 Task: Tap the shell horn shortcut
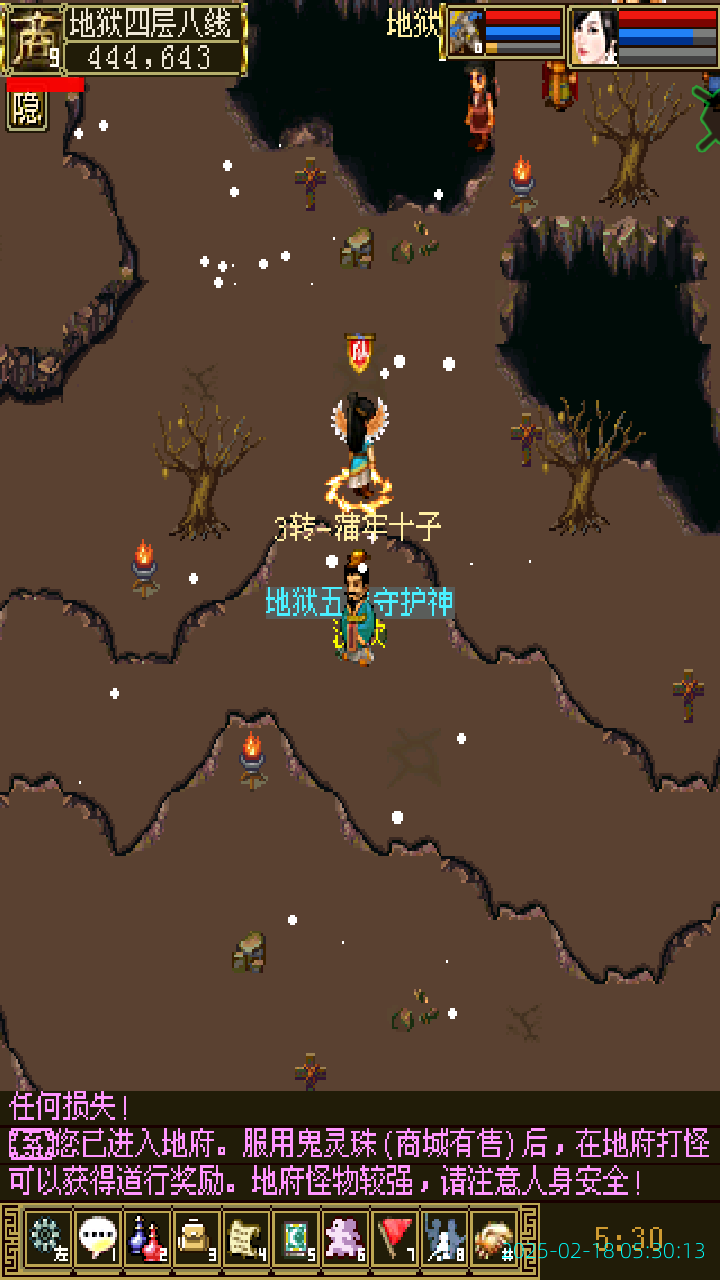494,1238
